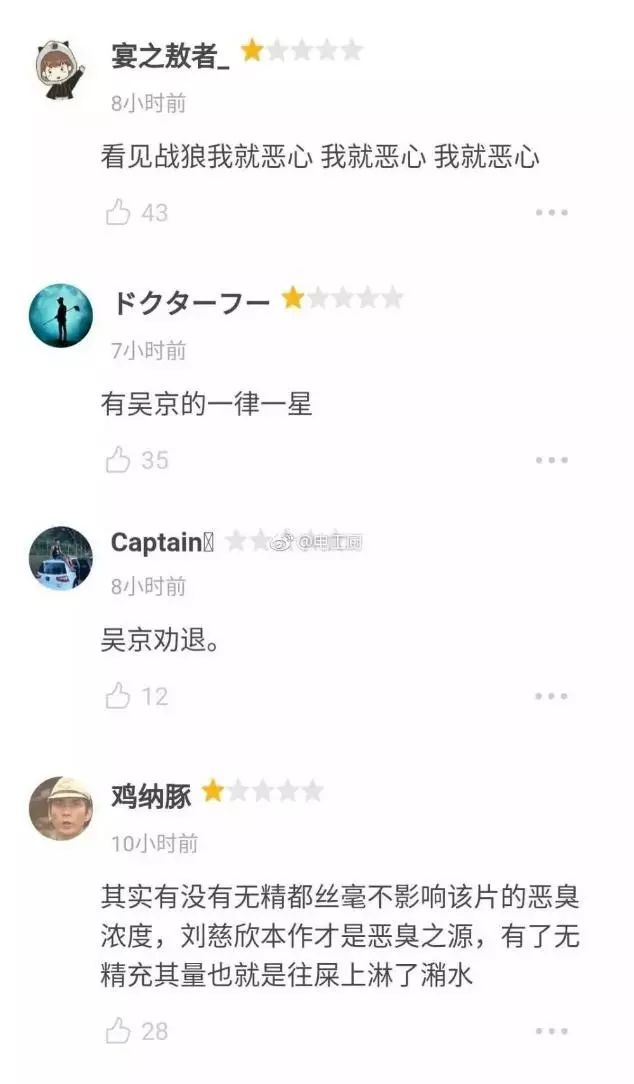The image size is (634, 1084).
Task: View Captain's profile avatar
Action: tap(61, 558)
